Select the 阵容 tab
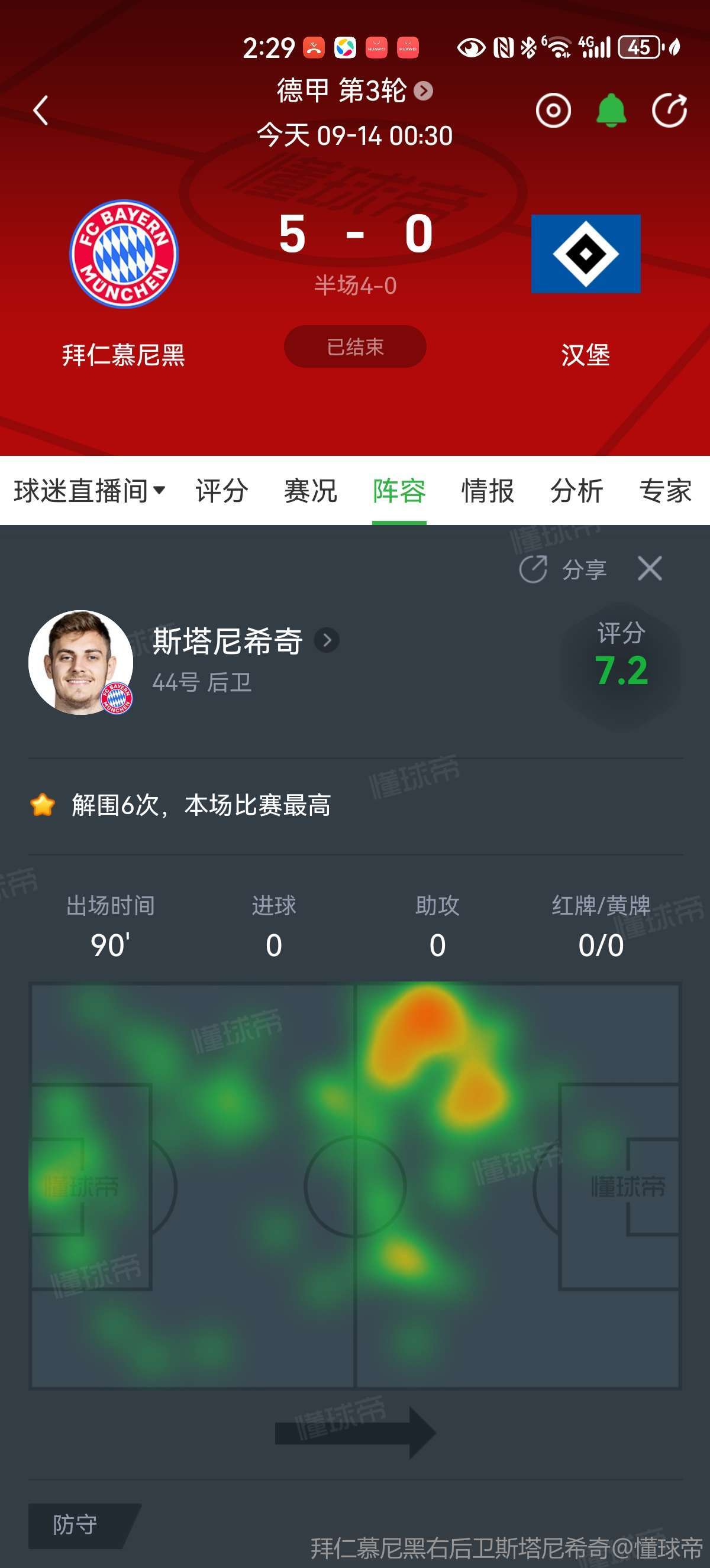The image size is (710, 1568). pyautogui.click(x=399, y=491)
